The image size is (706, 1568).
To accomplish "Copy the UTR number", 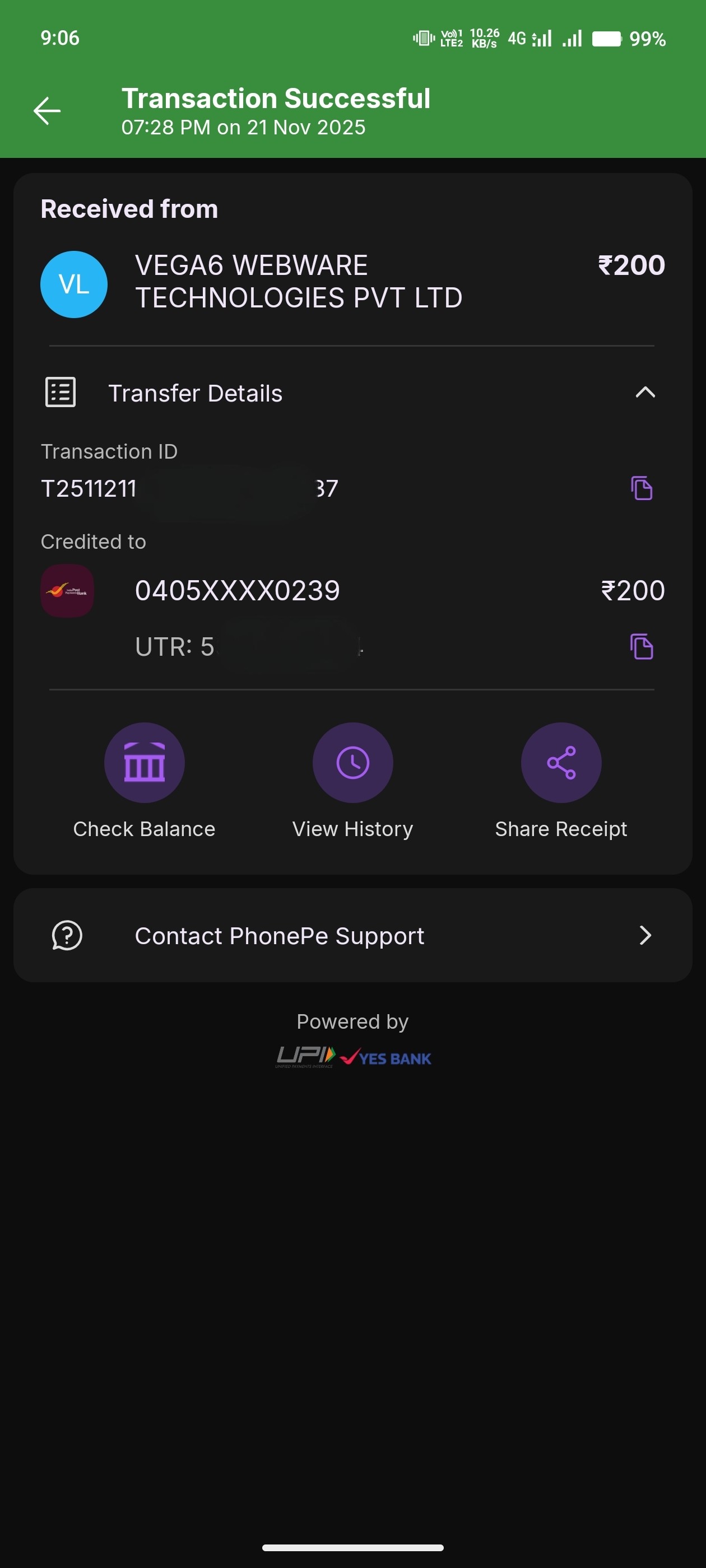I will coord(641,646).
